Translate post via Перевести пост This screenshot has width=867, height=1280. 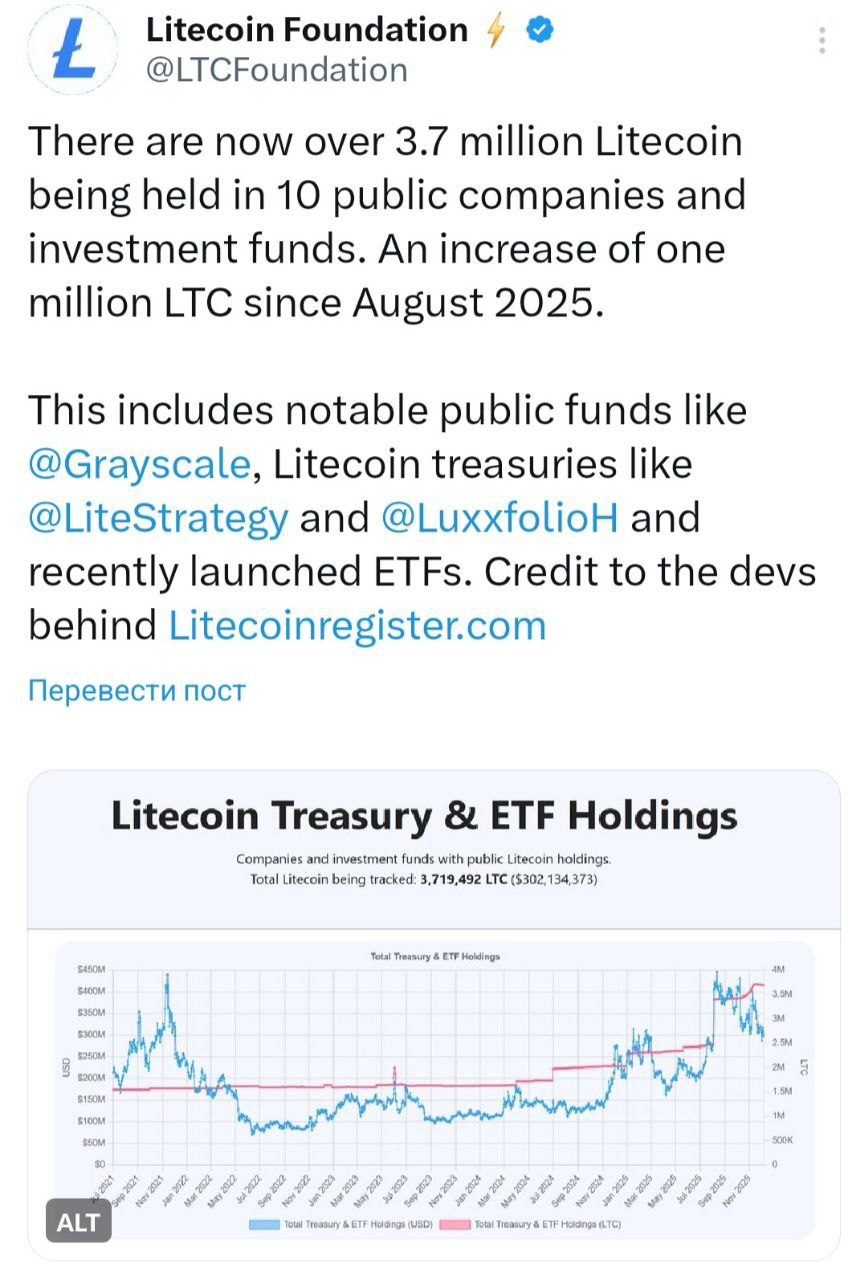136,690
